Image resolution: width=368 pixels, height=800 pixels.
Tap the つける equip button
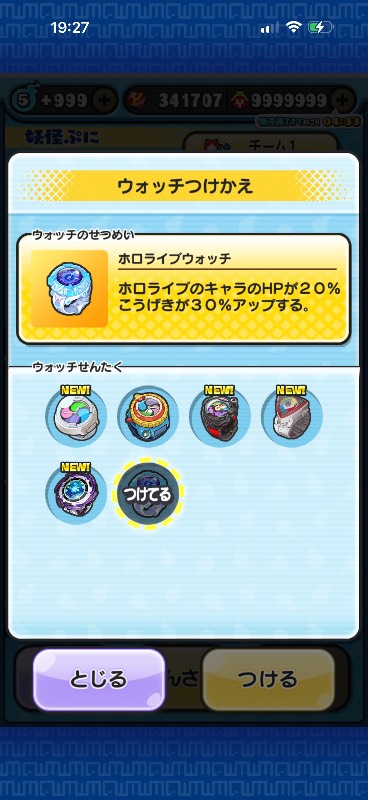click(x=268, y=679)
